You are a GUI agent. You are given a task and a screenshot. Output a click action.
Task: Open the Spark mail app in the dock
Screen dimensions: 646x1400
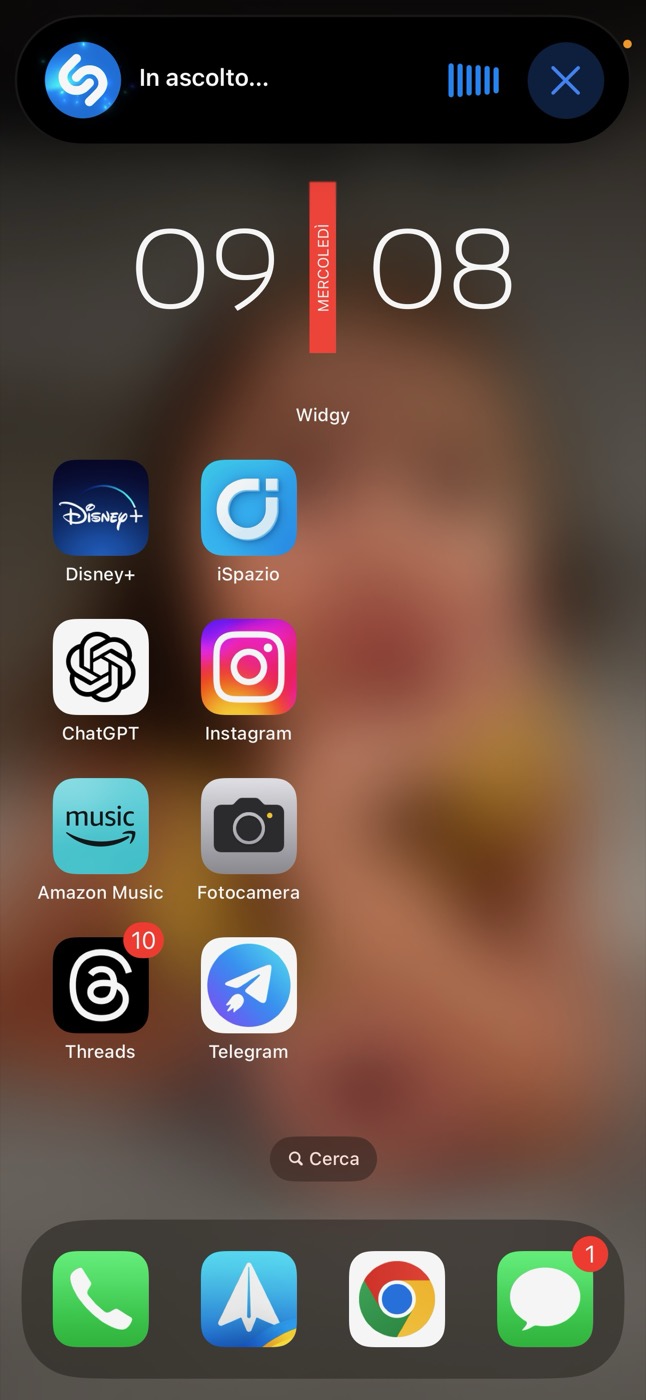[x=249, y=1299]
